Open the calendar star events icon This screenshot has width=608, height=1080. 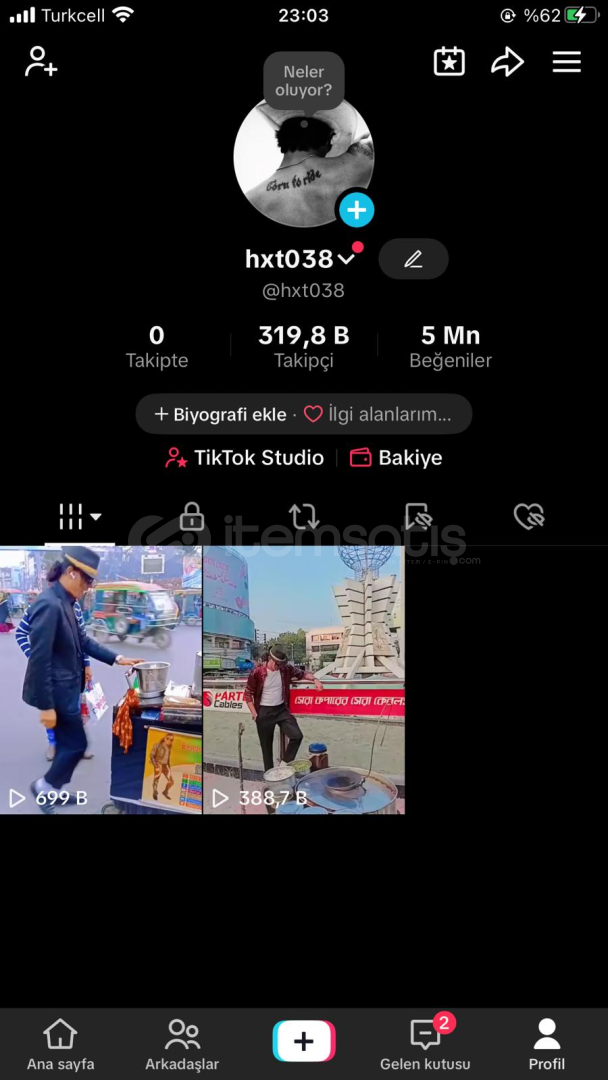(x=449, y=62)
